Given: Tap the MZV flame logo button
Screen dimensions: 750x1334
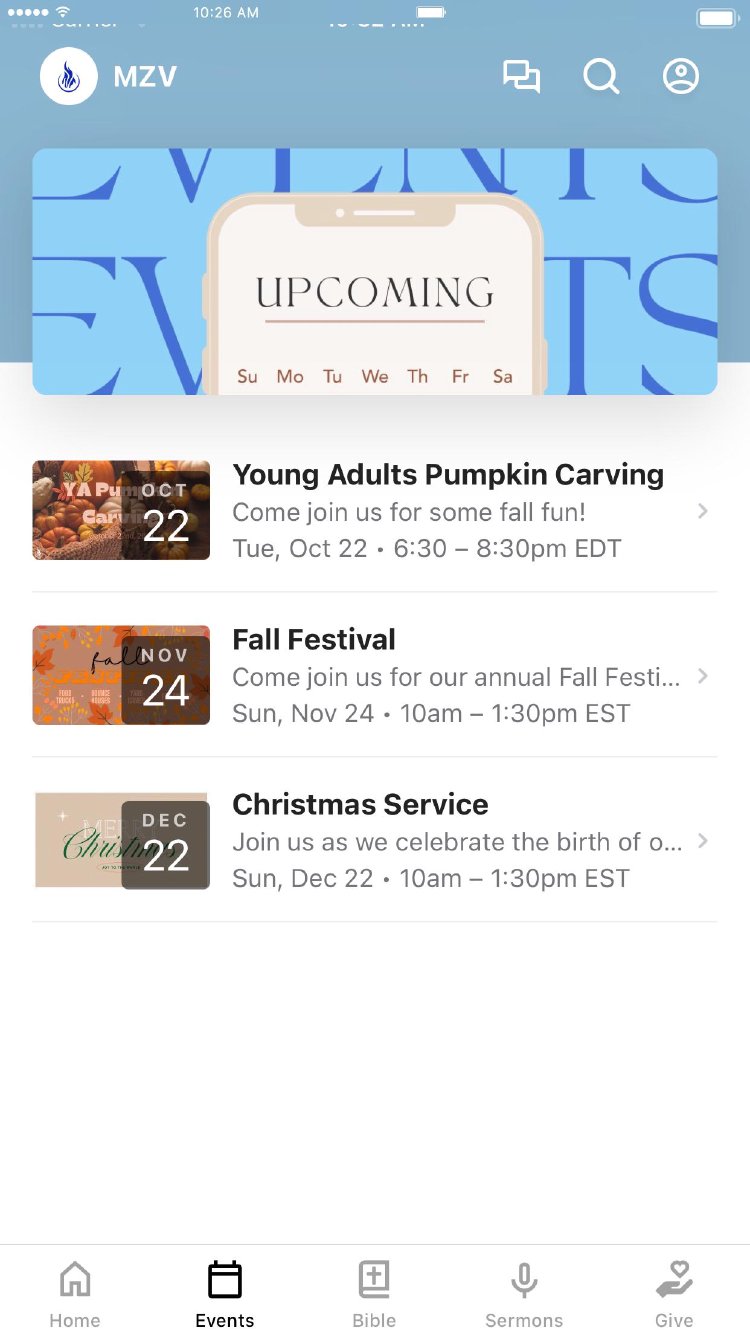Looking at the screenshot, I should 69,77.
